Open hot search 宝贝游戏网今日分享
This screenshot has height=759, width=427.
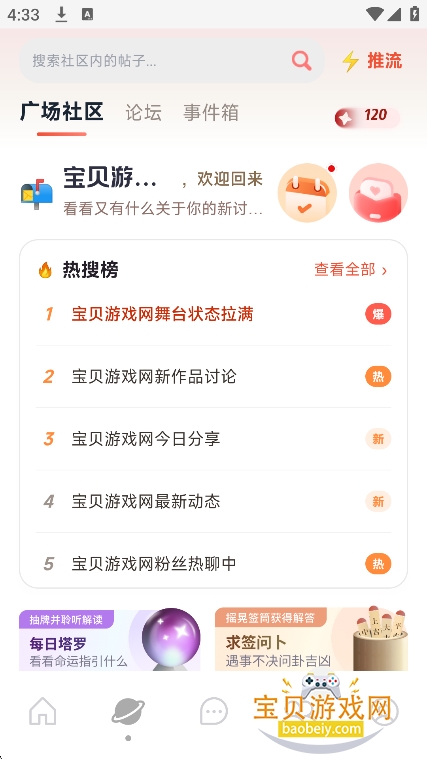[x=214, y=439]
